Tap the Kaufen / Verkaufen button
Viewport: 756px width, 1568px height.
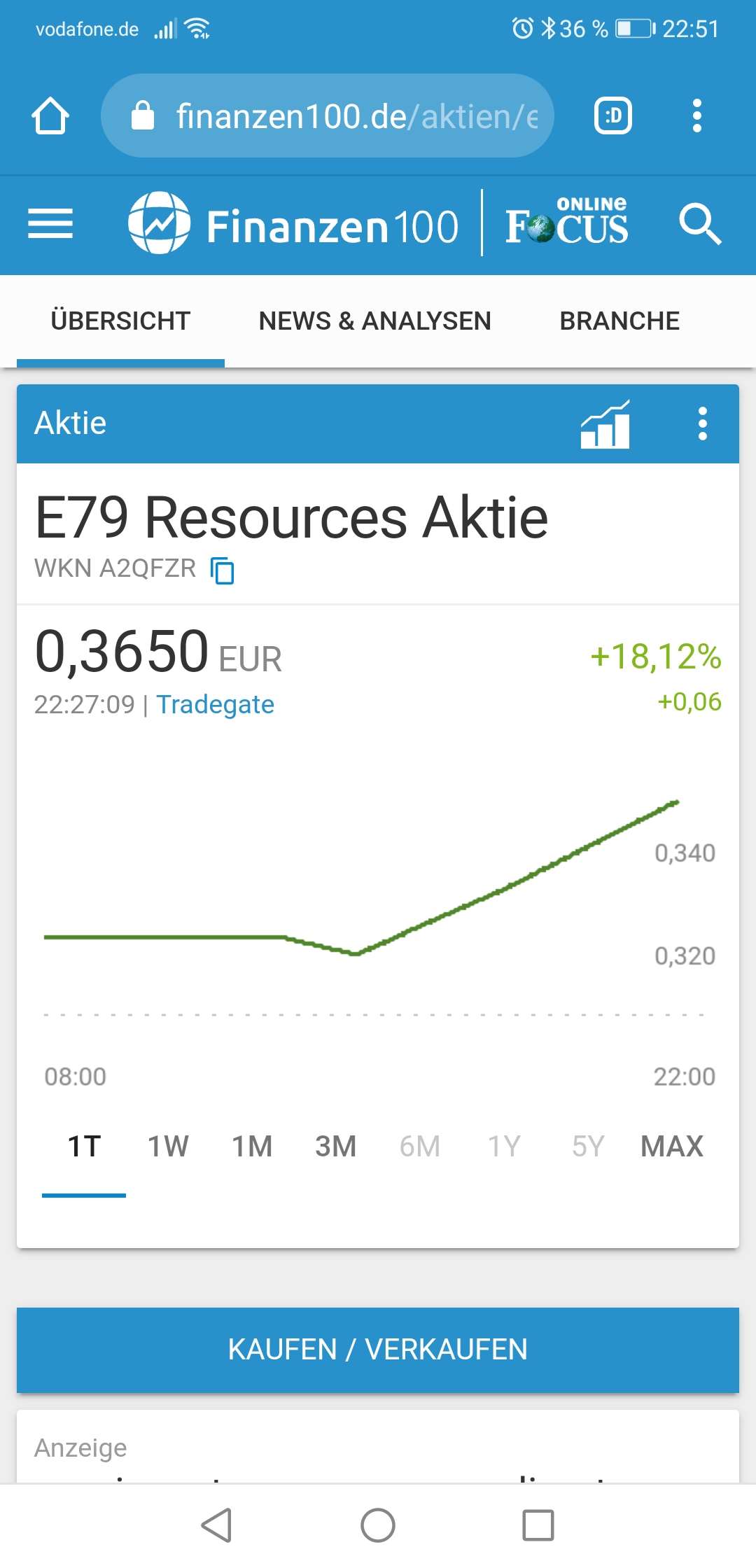coord(378,1350)
